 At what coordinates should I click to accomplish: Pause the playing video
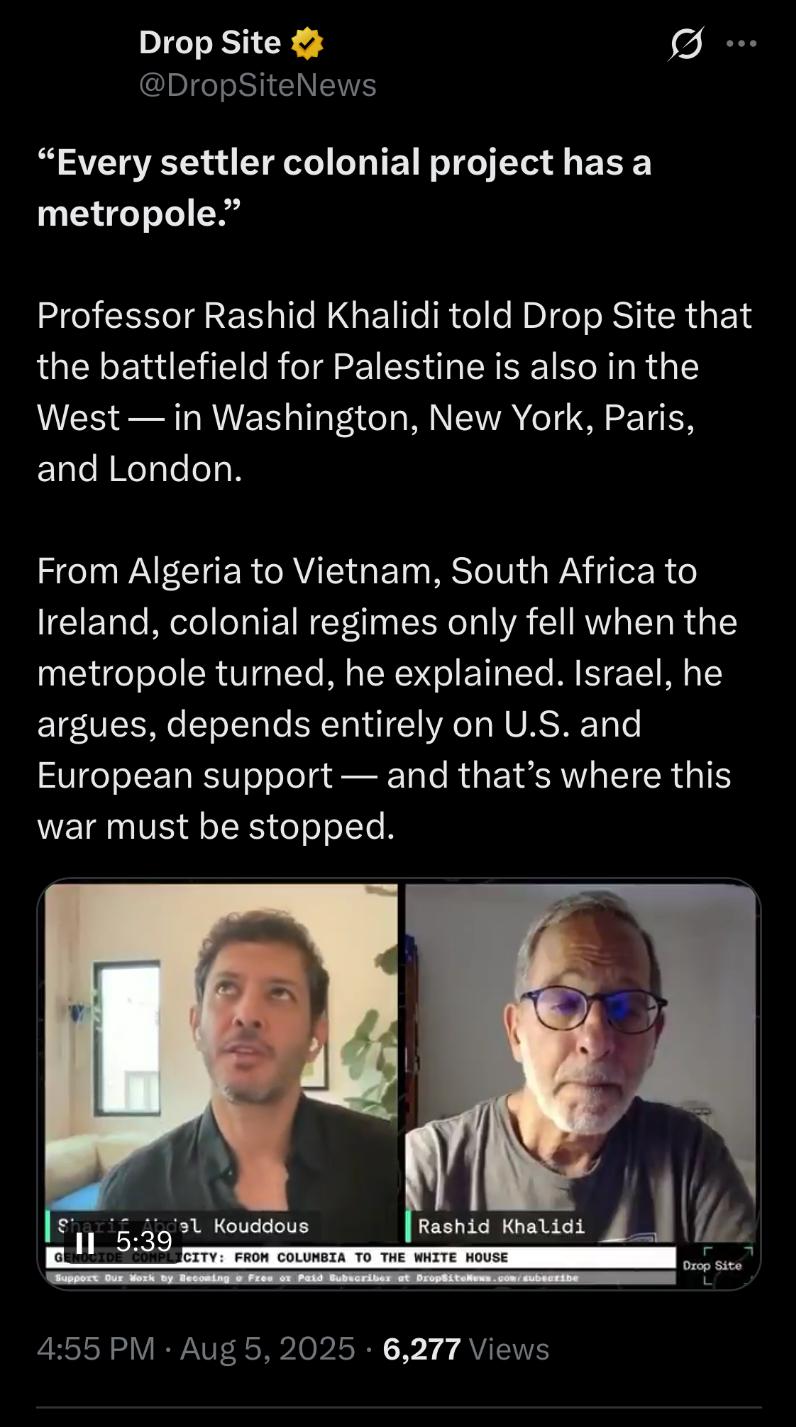pos(86,1242)
